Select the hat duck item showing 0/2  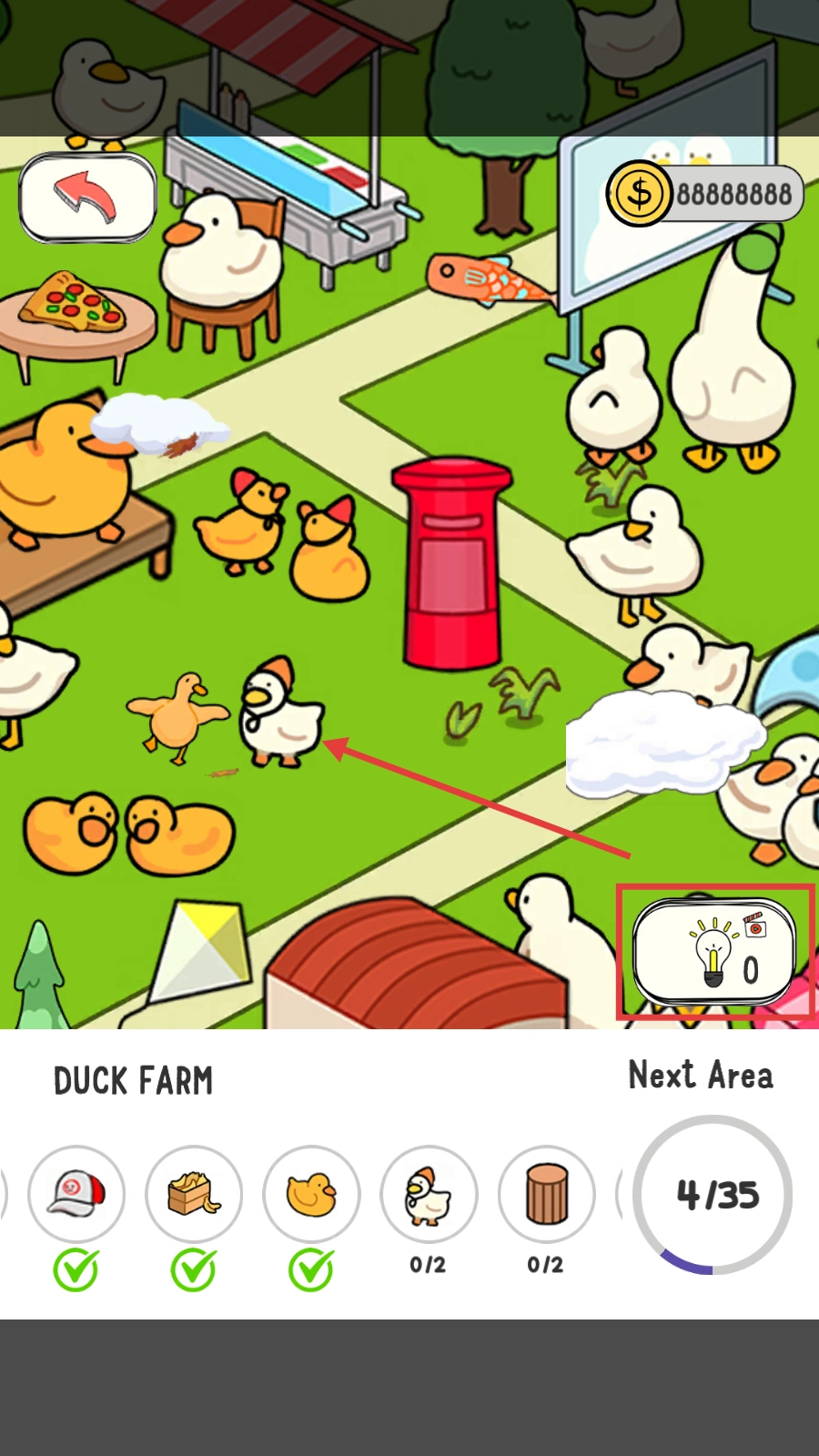click(429, 1194)
